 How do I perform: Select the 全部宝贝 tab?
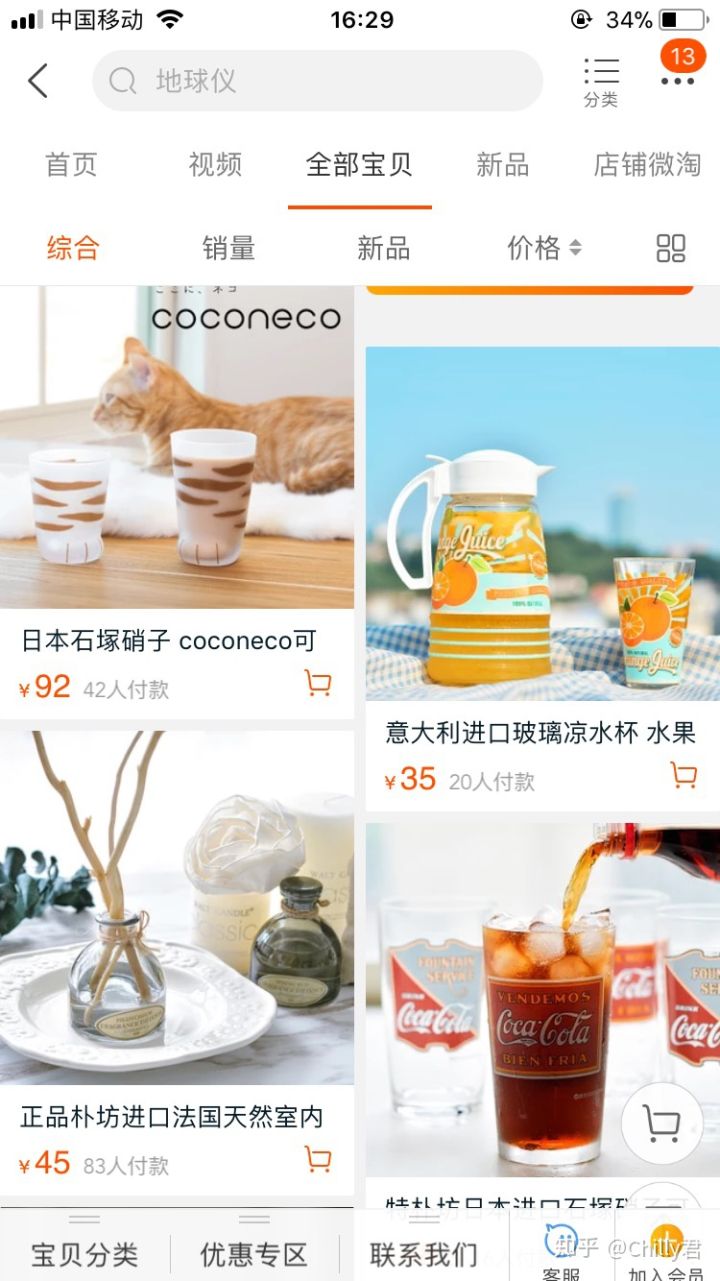[x=359, y=165]
